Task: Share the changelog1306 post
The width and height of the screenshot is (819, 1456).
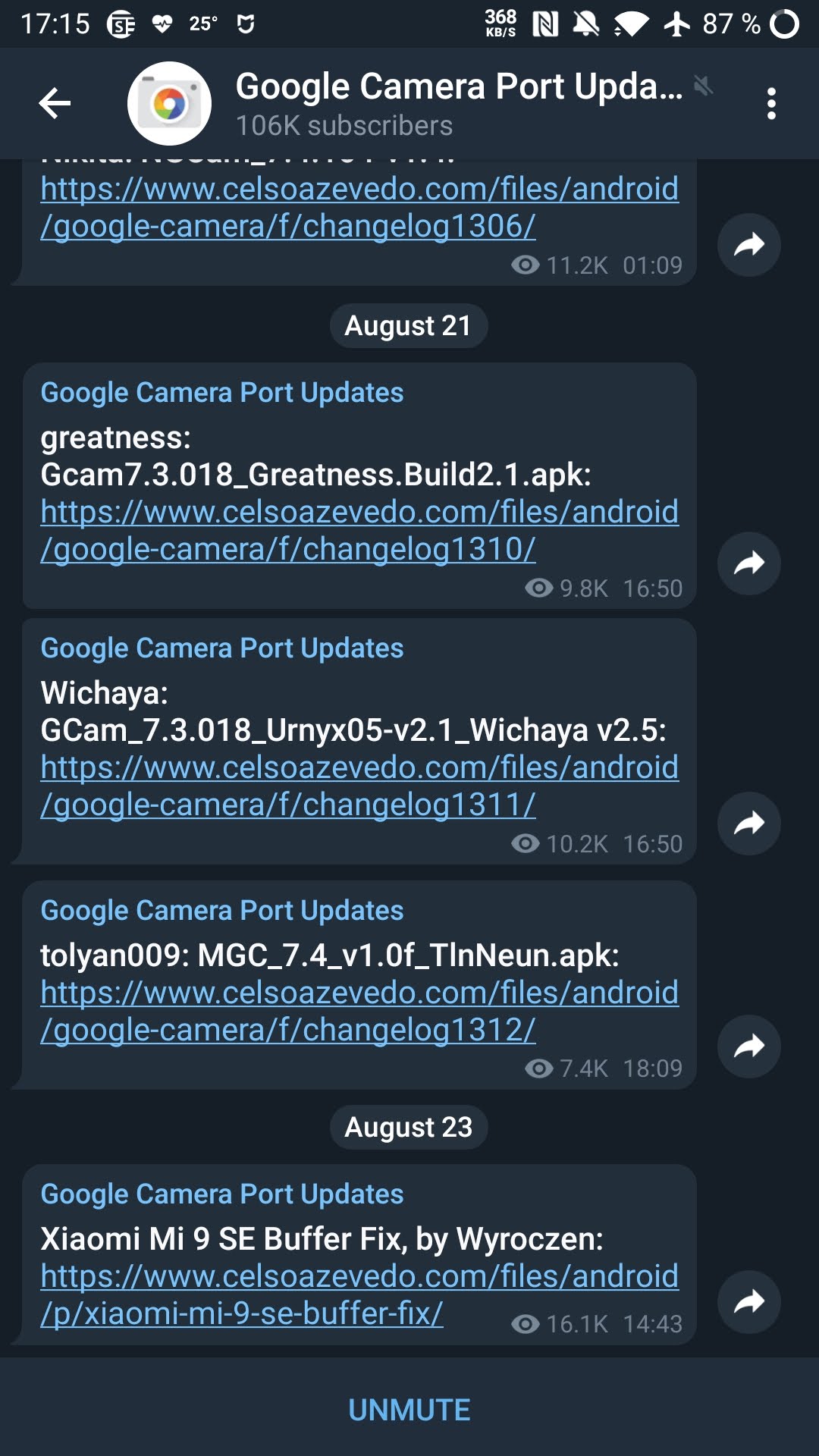Action: pos(749,245)
